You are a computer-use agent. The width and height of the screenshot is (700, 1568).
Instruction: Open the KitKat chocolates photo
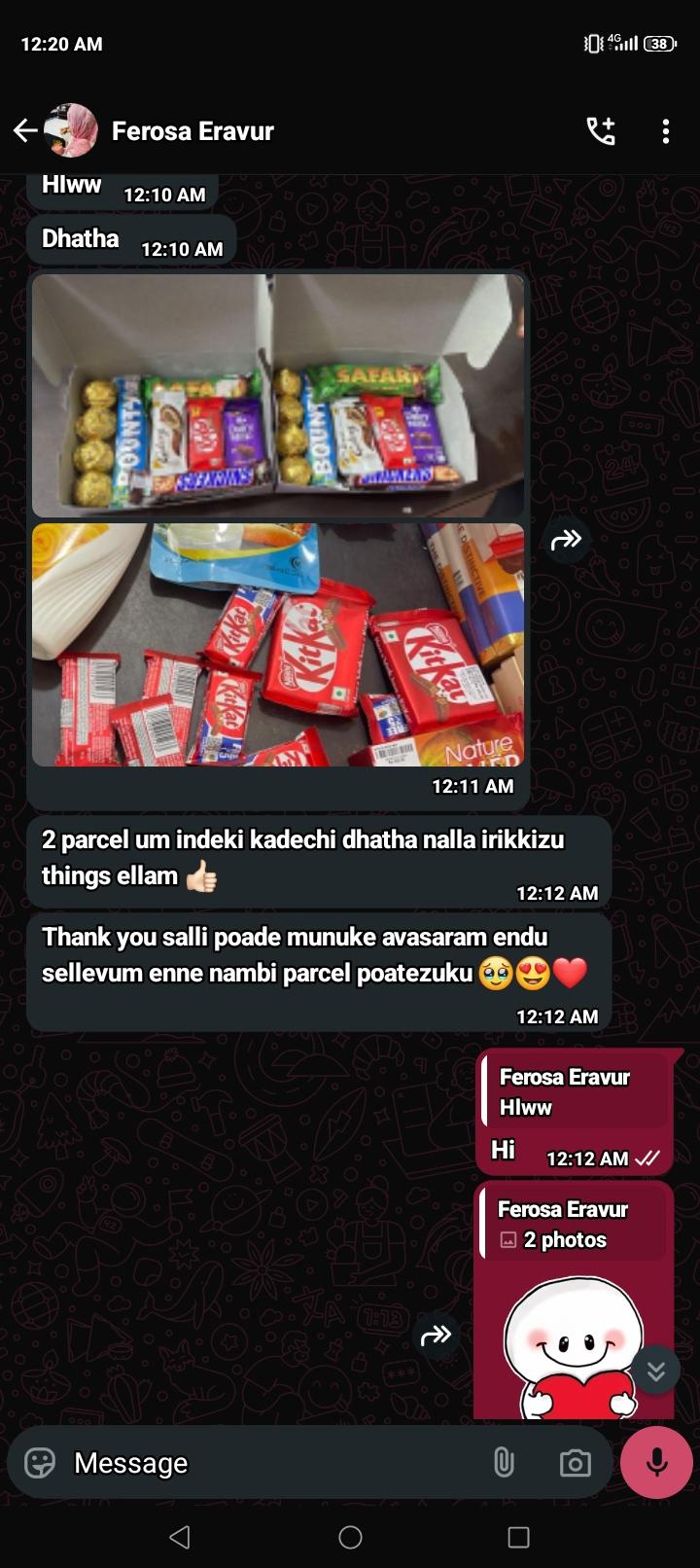[278, 645]
